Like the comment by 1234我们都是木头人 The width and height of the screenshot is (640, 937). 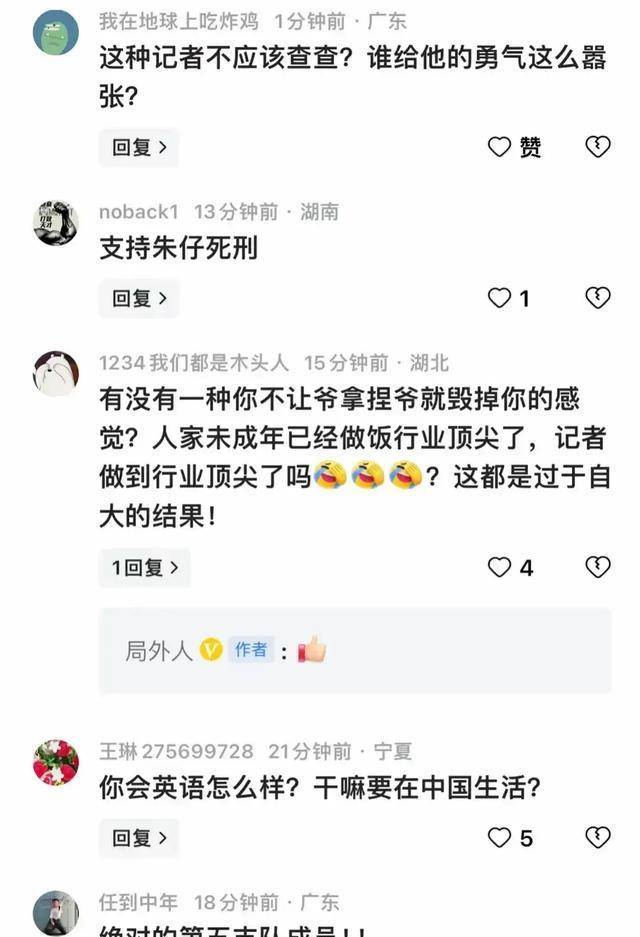click(x=500, y=568)
